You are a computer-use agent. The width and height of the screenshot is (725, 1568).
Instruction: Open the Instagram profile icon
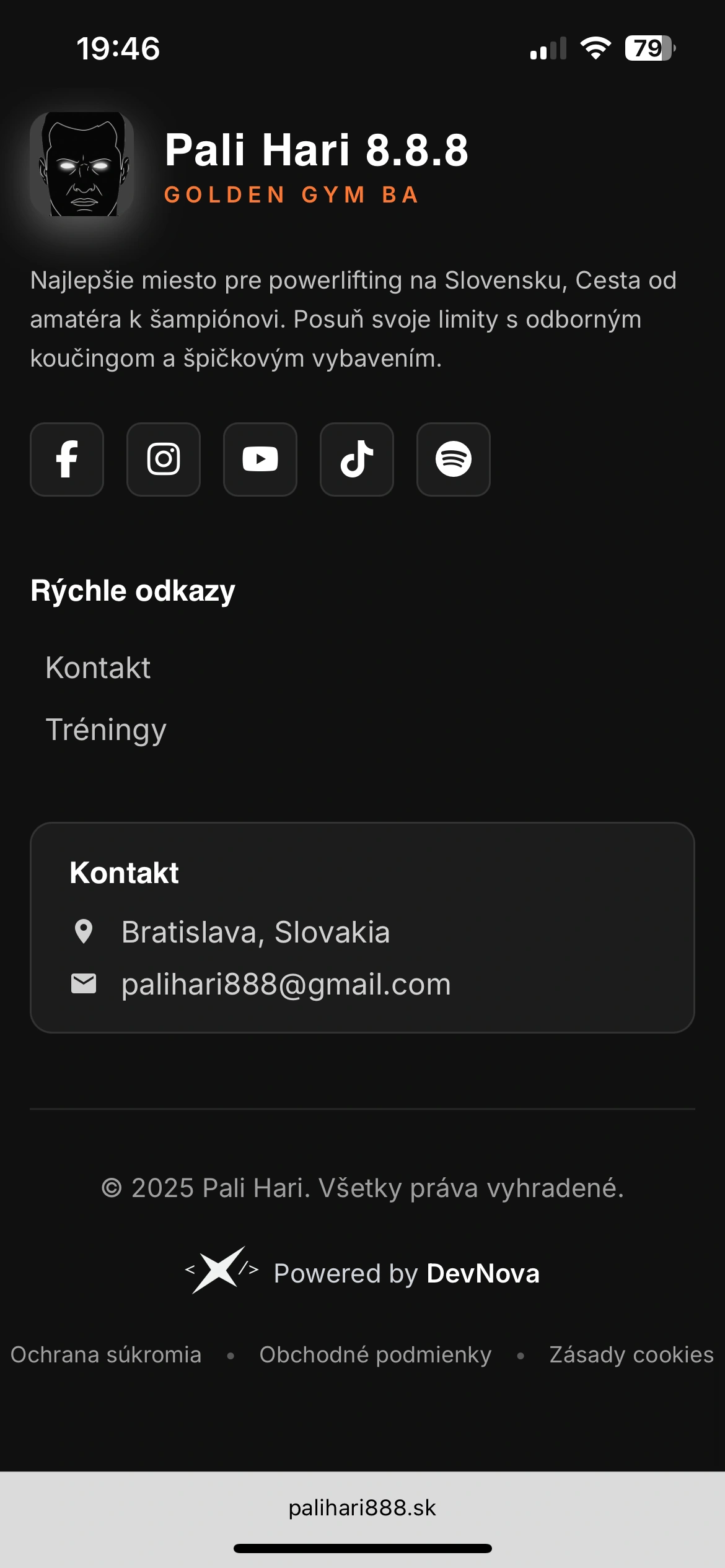tap(164, 460)
